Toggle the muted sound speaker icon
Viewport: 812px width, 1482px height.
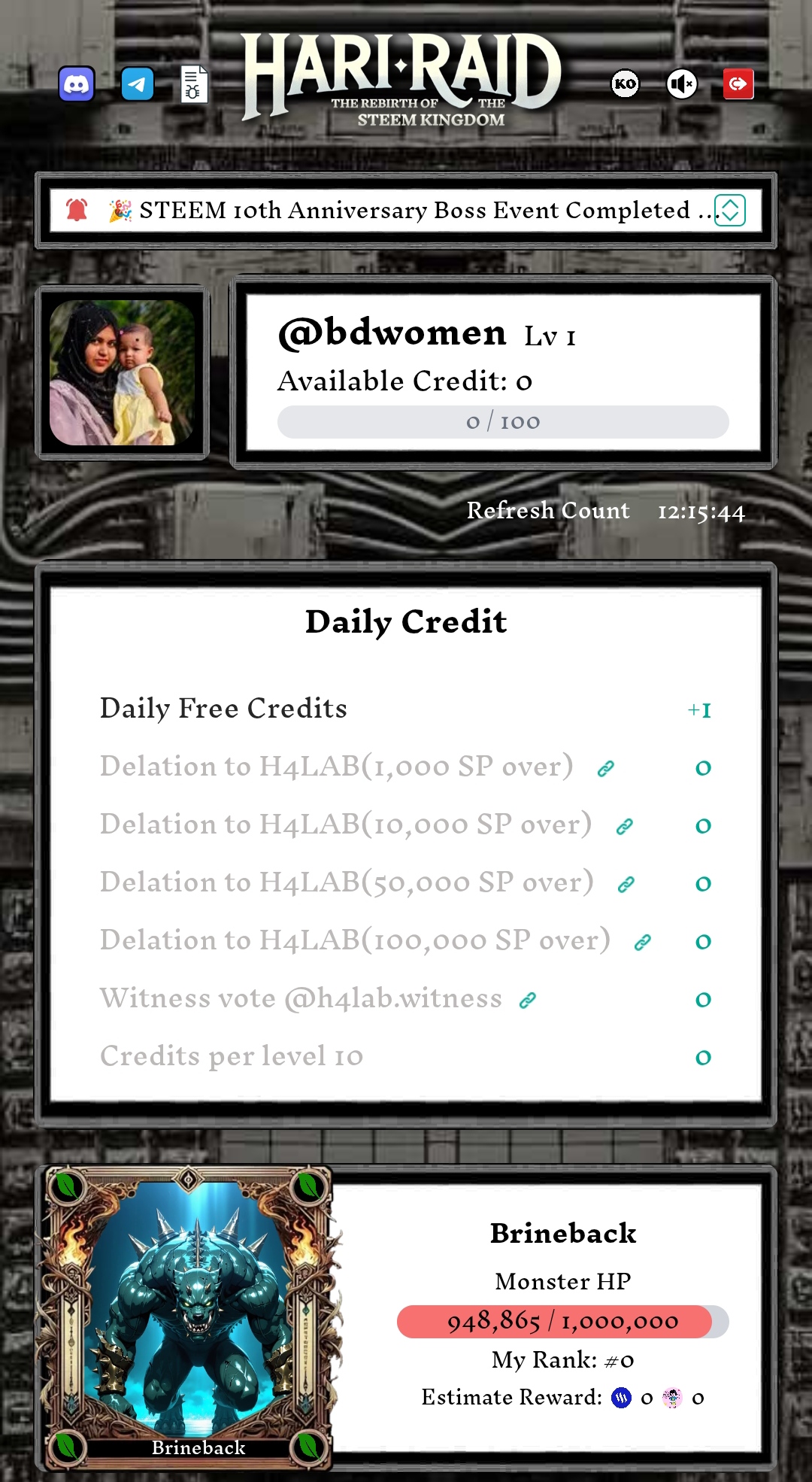(682, 84)
